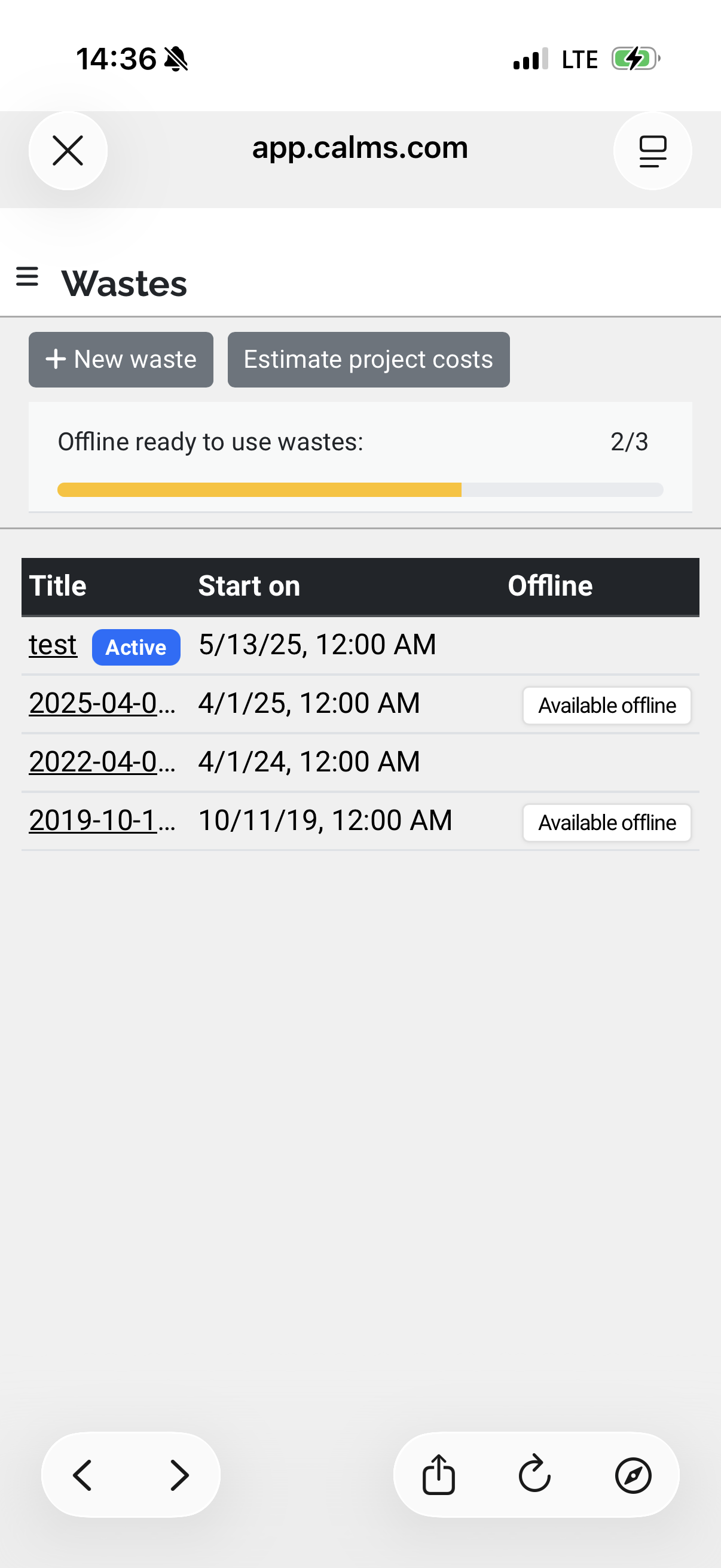721x1568 pixels.
Task: Go back to the previous page
Action: pos(83,1475)
